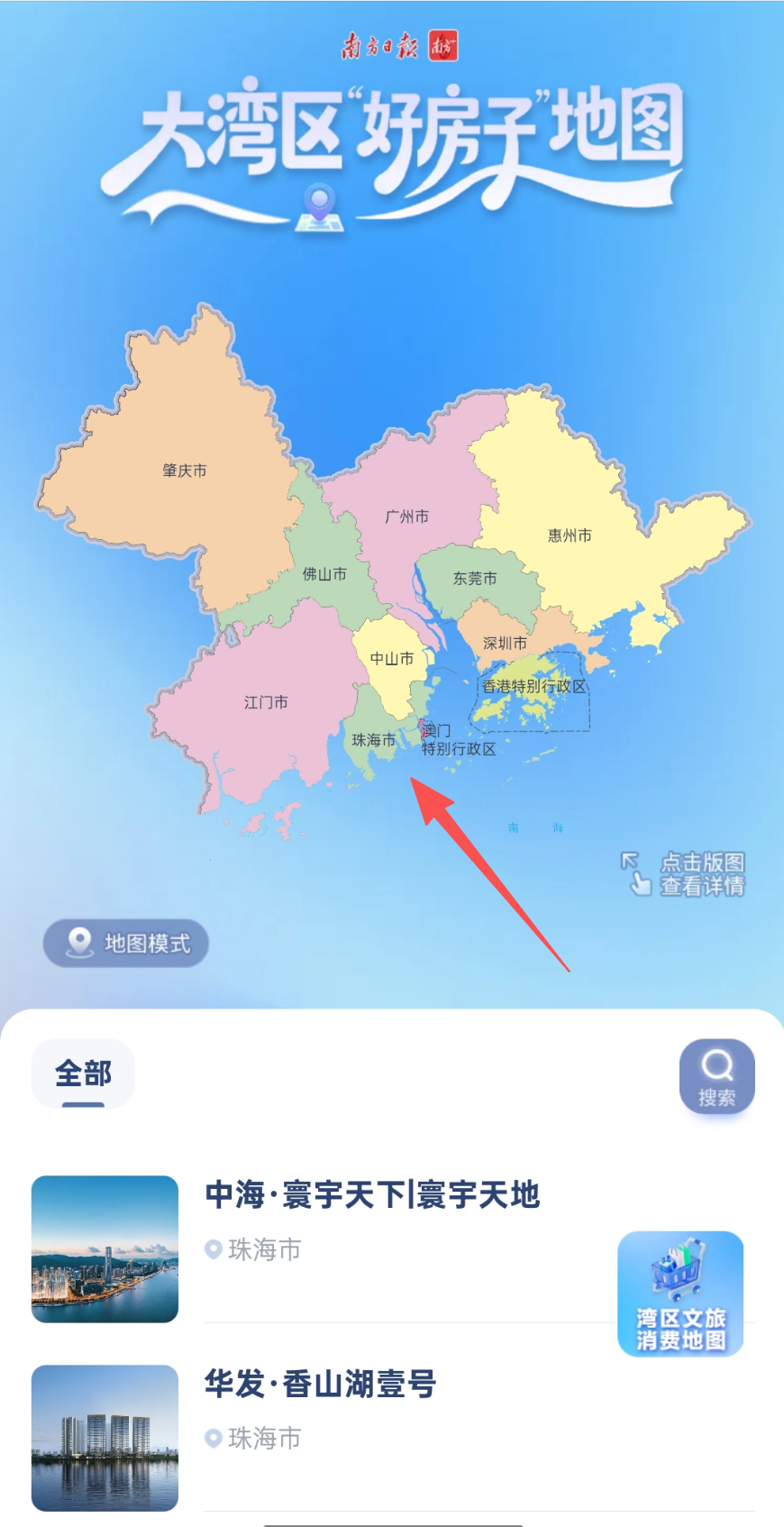Select 佛山市 on the map
Screen dimensions: 784x1527
pos(324,575)
